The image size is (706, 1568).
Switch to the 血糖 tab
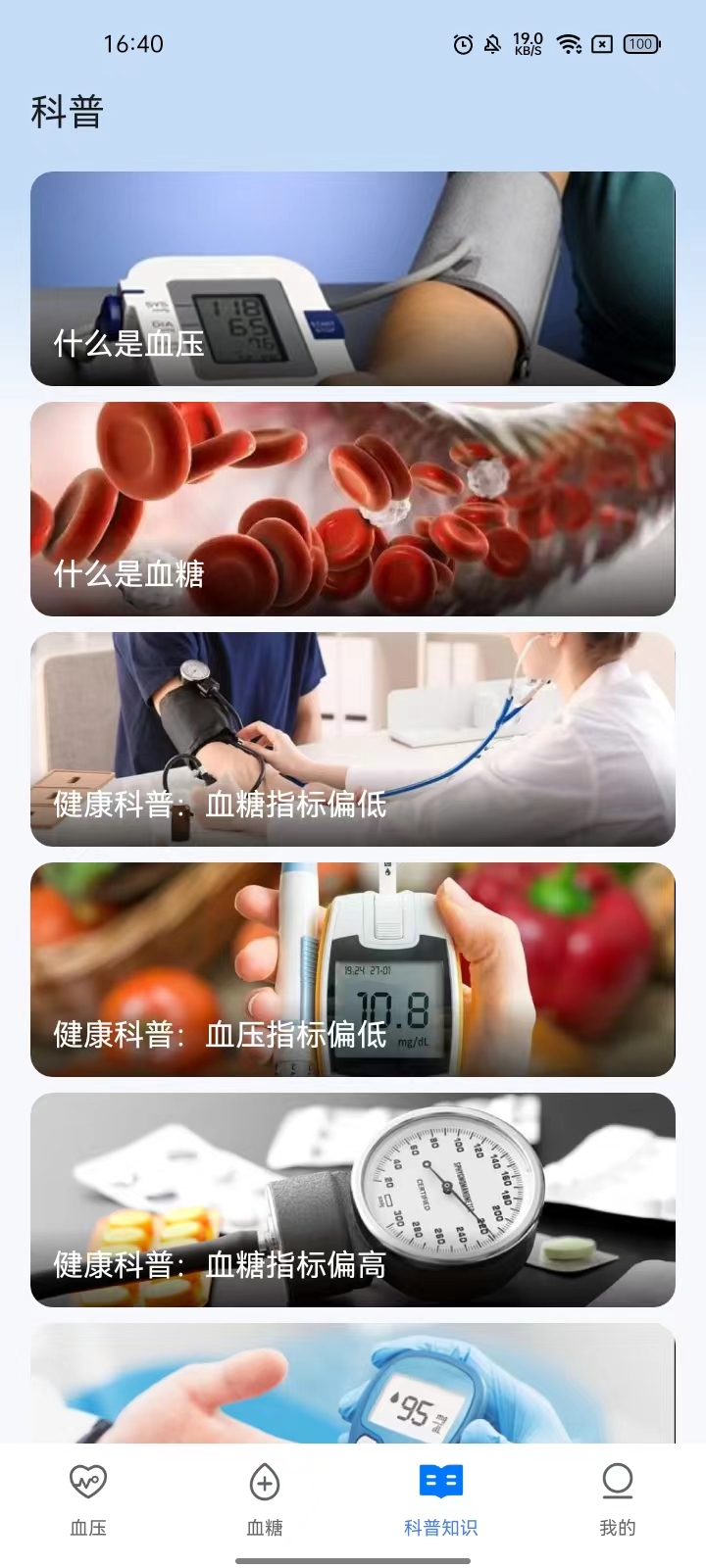(x=265, y=1499)
